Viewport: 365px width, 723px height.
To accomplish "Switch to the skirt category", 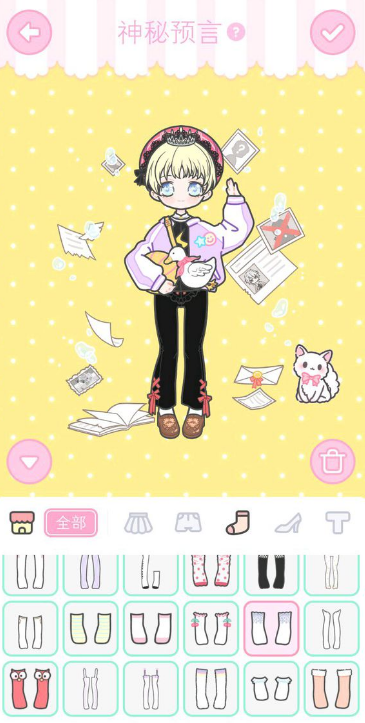I will tap(138, 523).
